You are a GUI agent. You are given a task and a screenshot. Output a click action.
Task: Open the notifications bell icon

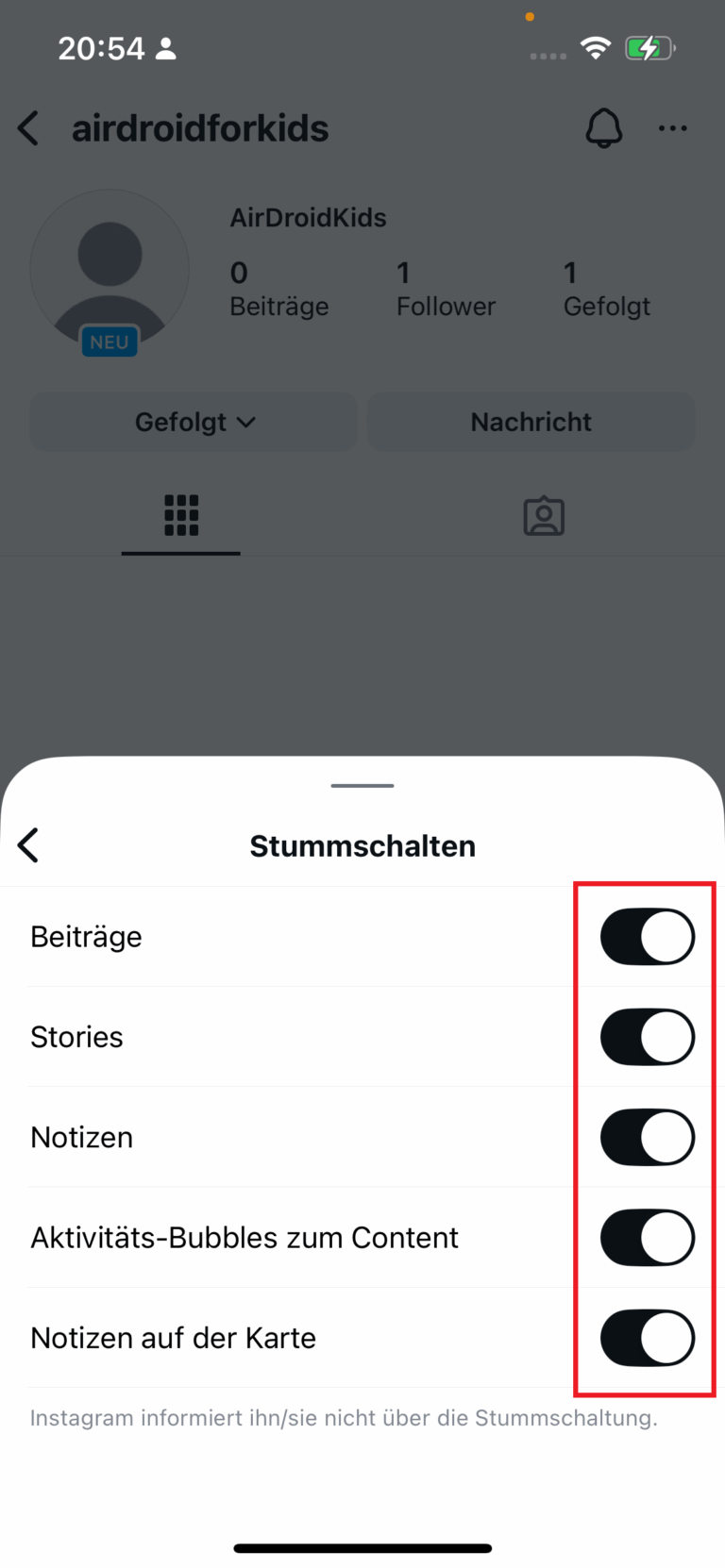point(604,128)
